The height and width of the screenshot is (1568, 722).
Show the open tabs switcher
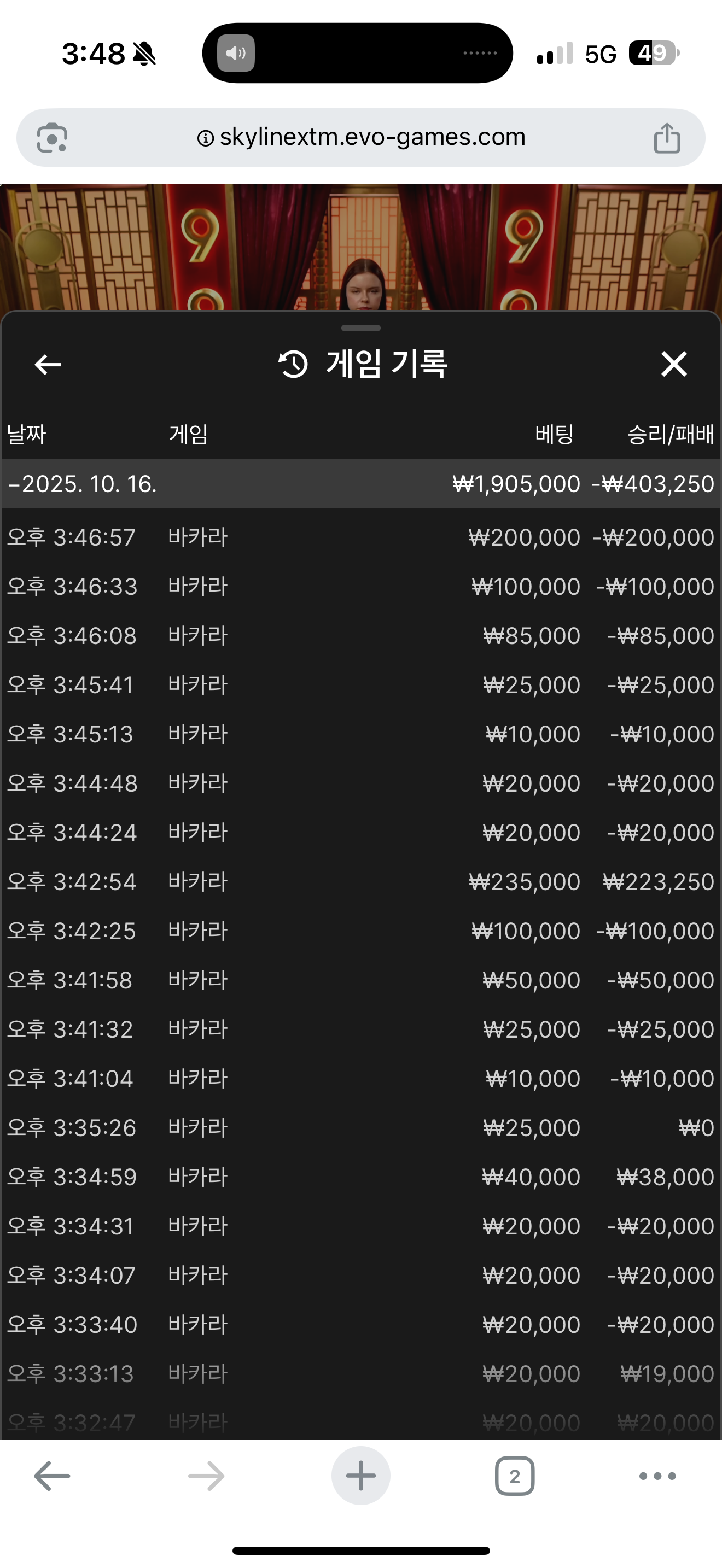[514, 1476]
